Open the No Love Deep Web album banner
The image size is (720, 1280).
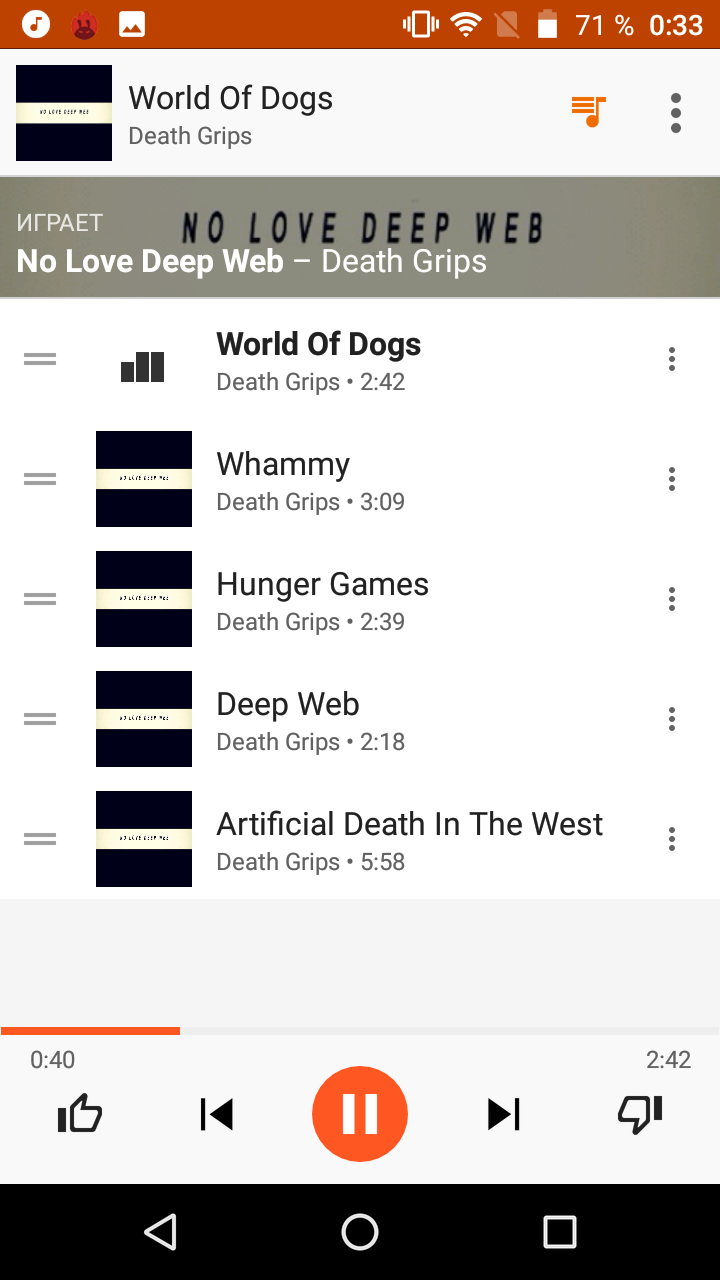point(360,238)
